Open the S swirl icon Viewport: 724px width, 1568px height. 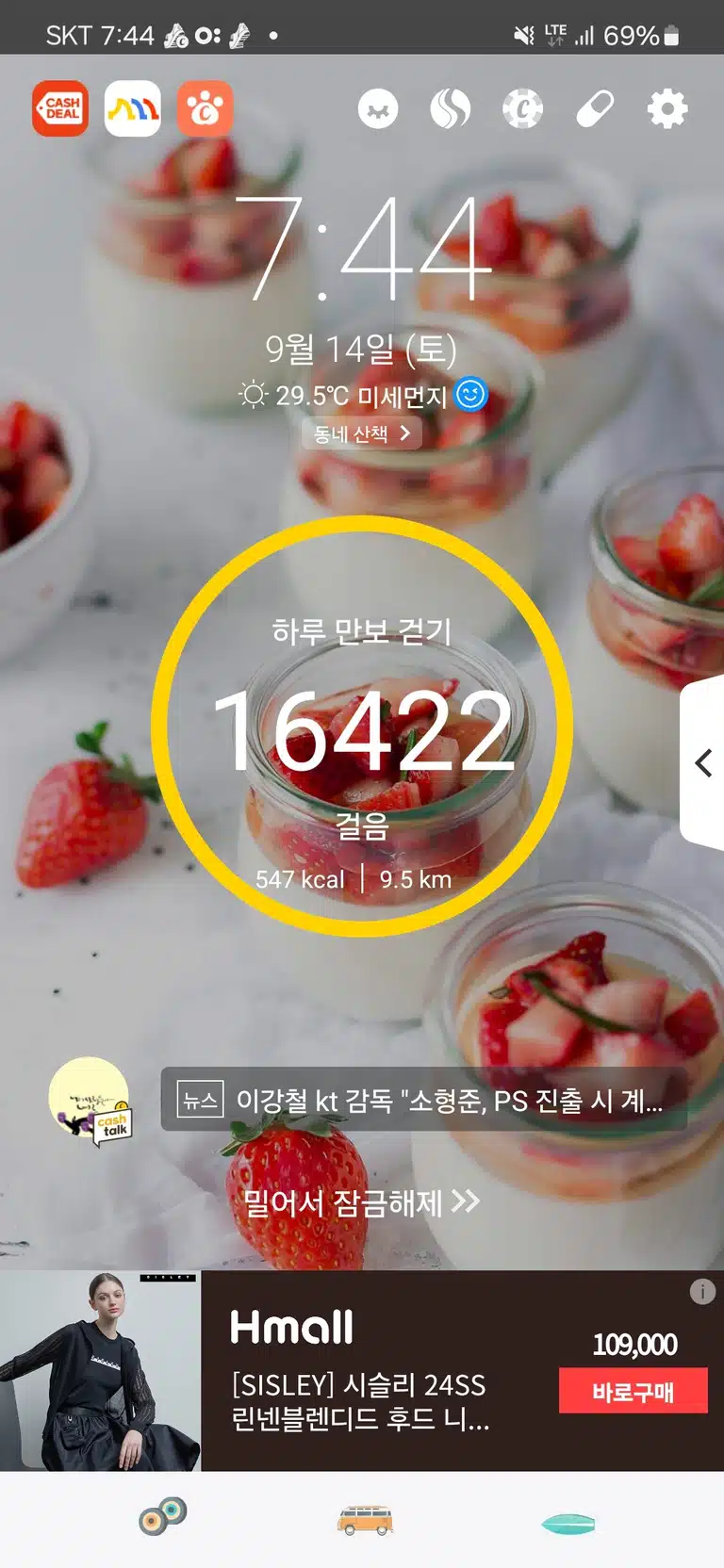[x=451, y=110]
